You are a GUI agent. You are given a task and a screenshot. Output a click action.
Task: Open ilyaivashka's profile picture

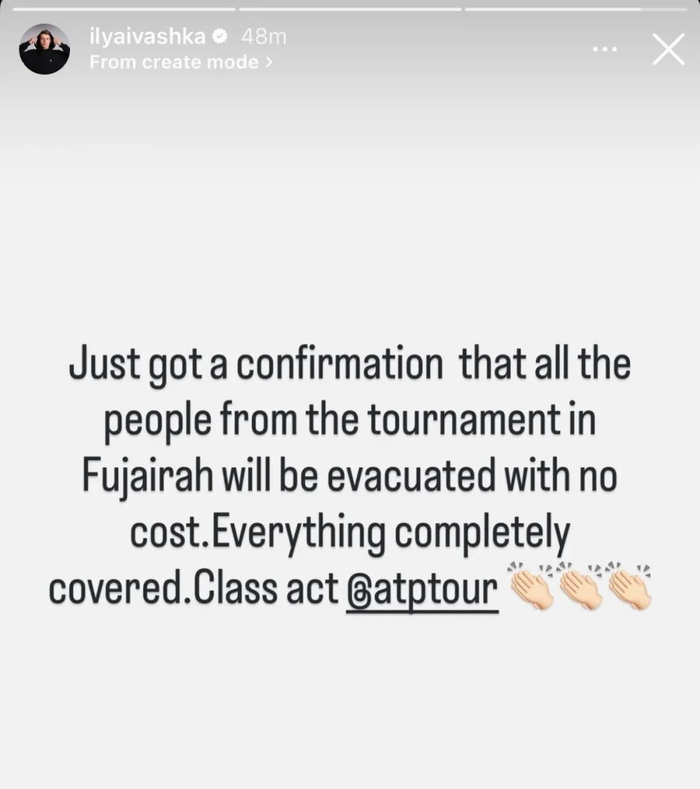(x=44, y=49)
